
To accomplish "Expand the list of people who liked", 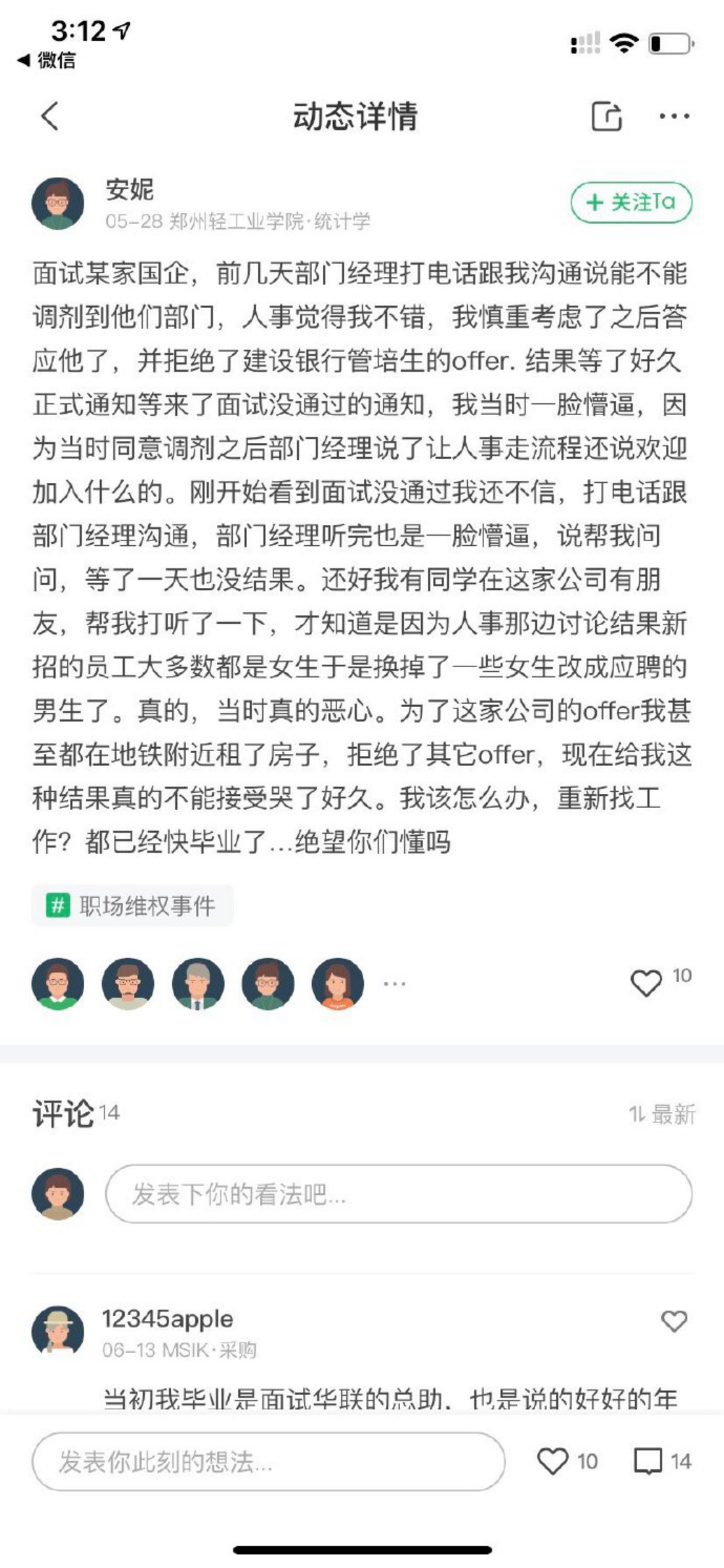I will pyautogui.click(x=395, y=984).
